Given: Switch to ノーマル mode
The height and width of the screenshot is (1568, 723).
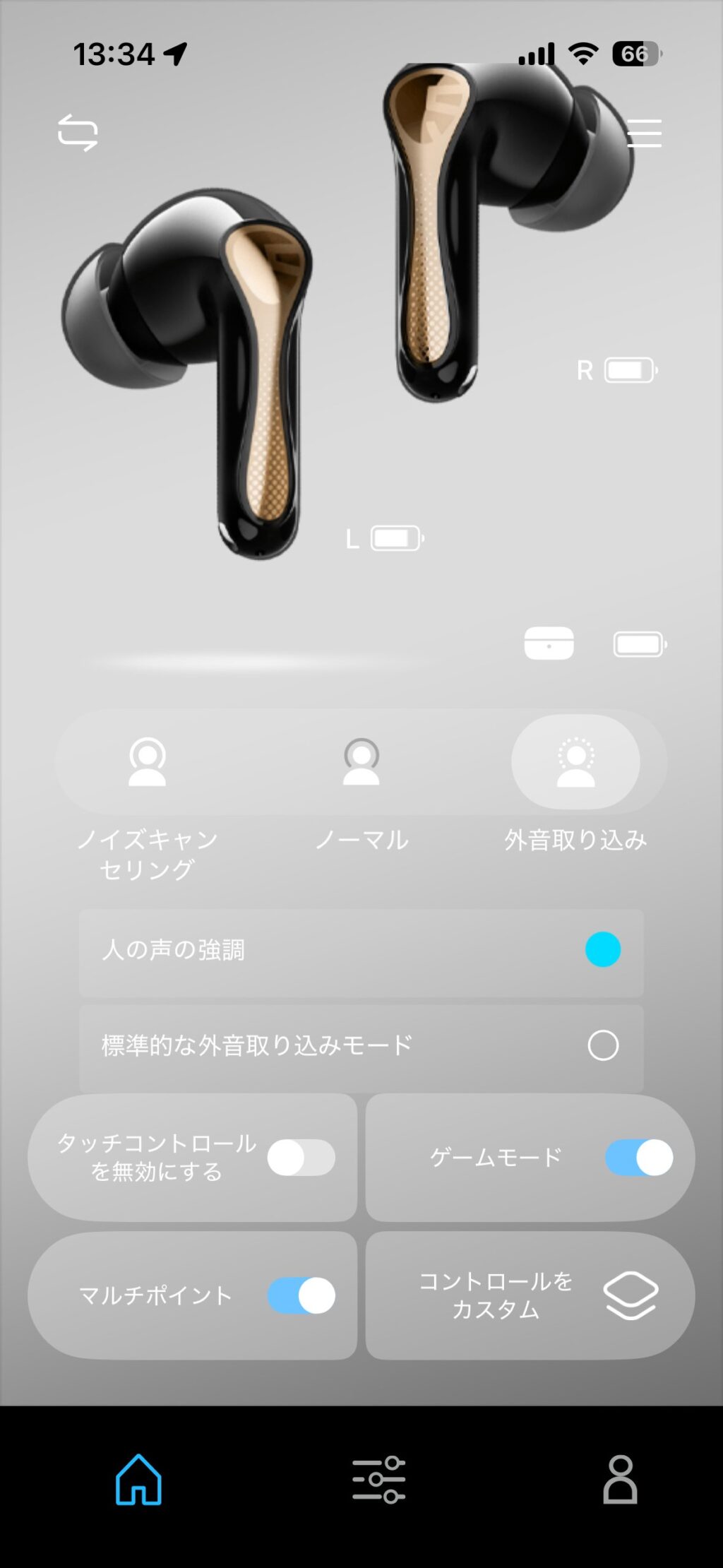Looking at the screenshot, I should click(x=361, y=763).
